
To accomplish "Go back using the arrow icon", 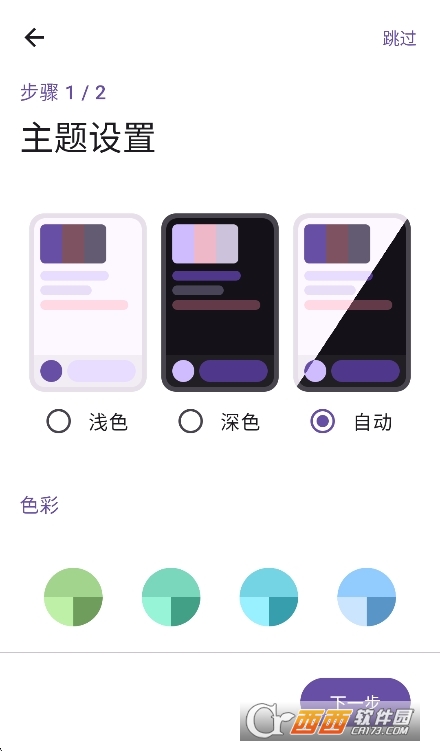I will [34, 37].
